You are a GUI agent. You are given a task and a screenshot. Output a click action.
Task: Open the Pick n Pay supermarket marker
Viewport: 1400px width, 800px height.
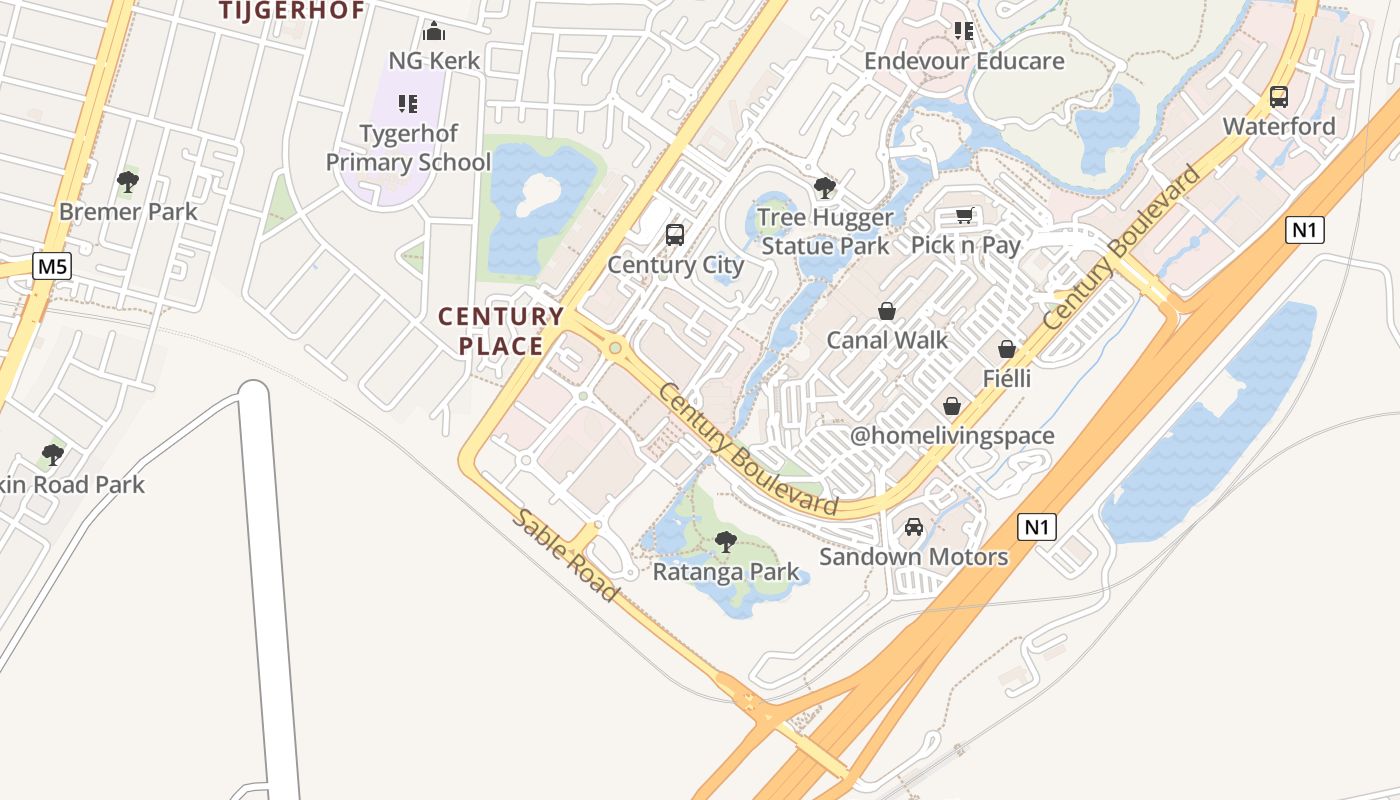(x=965, y=216)
